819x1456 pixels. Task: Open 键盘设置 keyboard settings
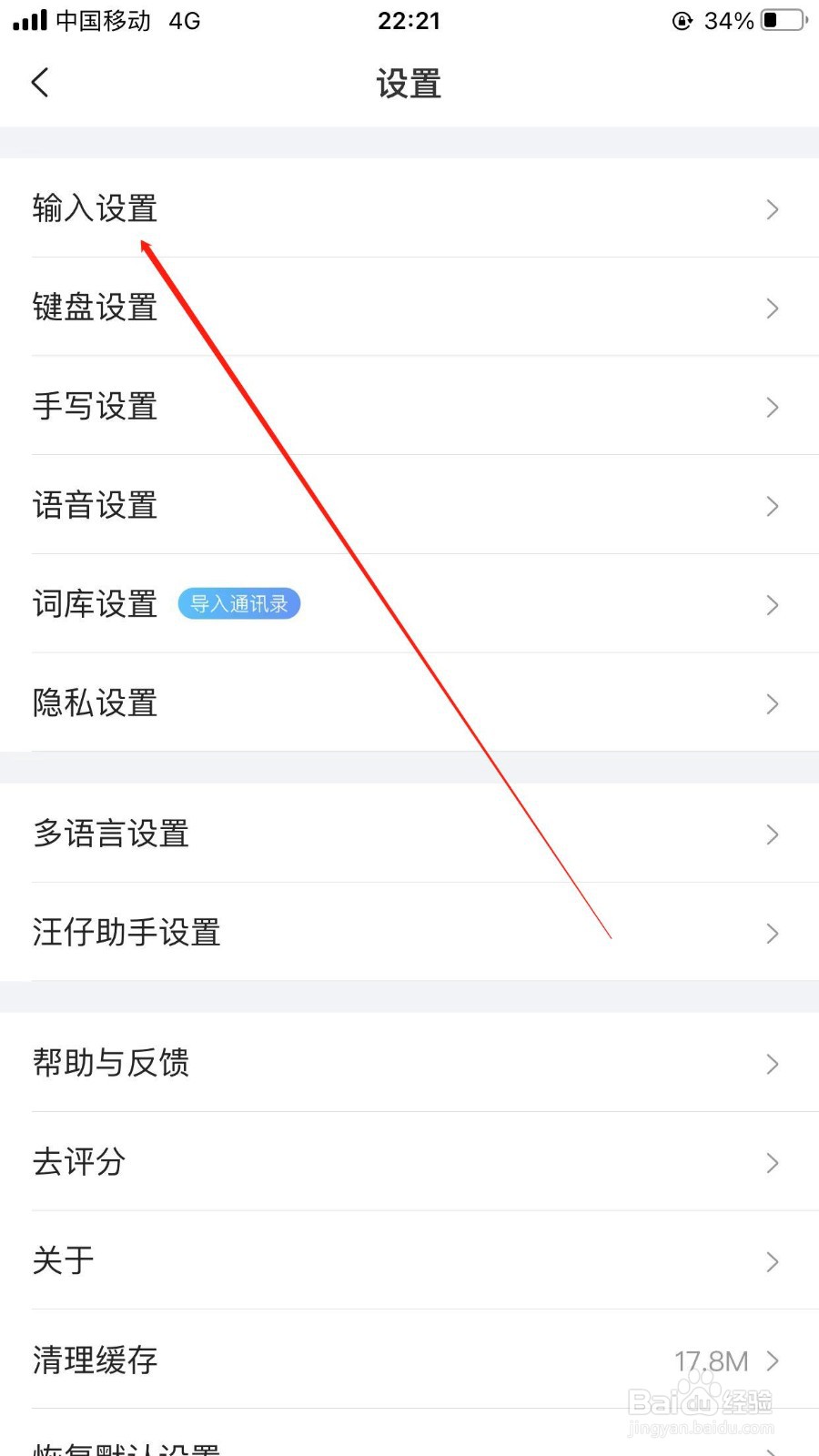pyautogui.click(x=96, y=308)
